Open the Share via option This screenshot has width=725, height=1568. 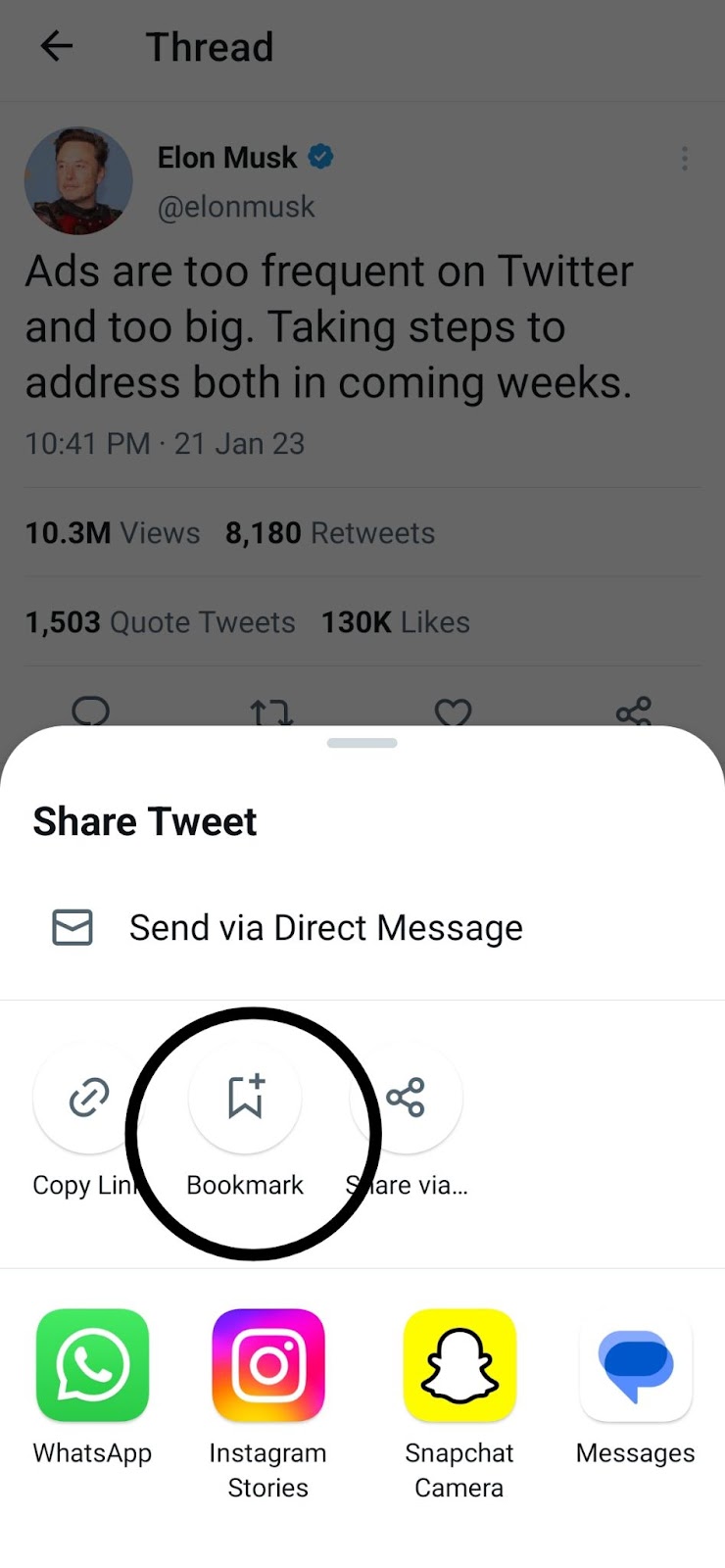(406, 1098)
